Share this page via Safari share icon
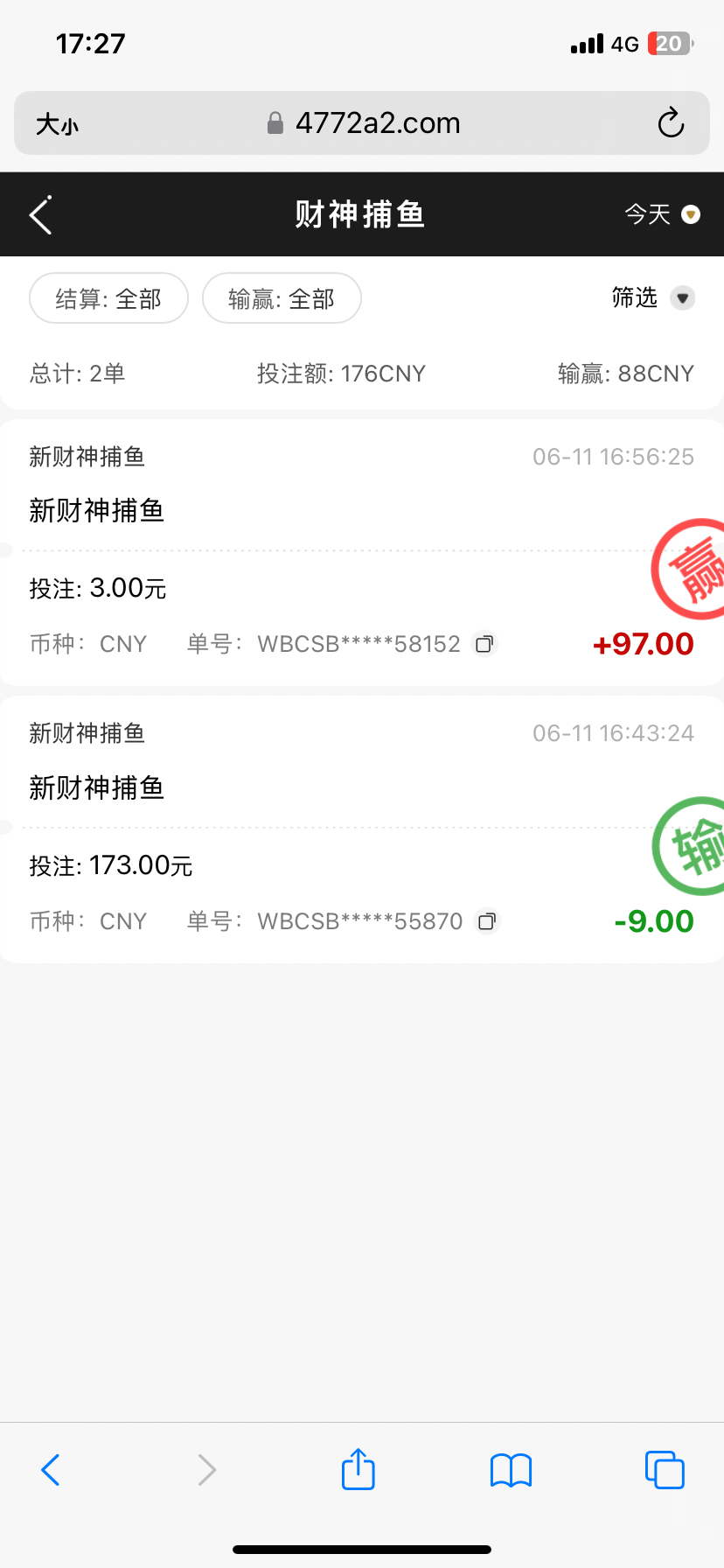The width and height of the screenshot is (724, 1568). pos(358,1469)
